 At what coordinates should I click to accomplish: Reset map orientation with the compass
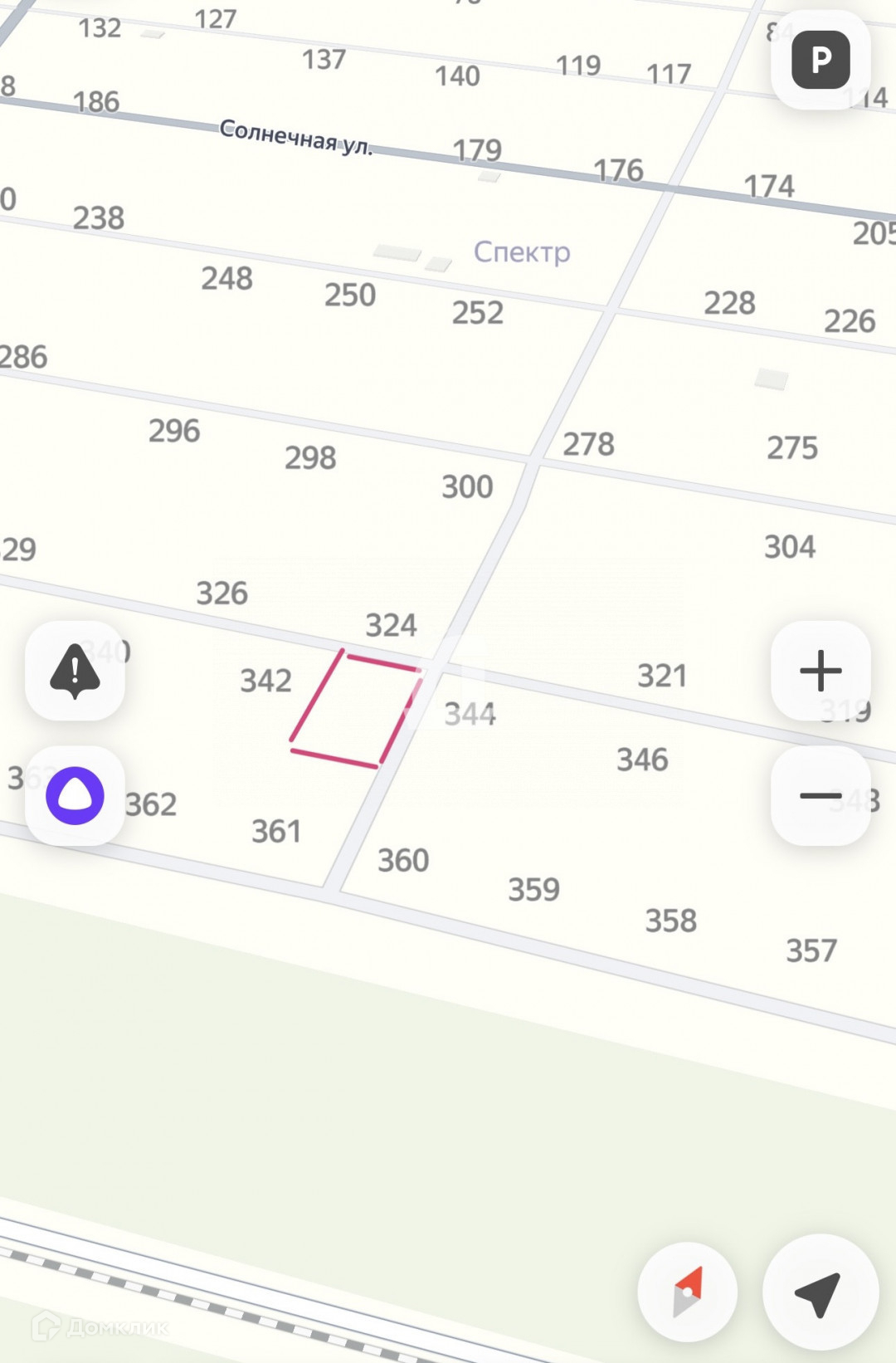point(688,1292)
